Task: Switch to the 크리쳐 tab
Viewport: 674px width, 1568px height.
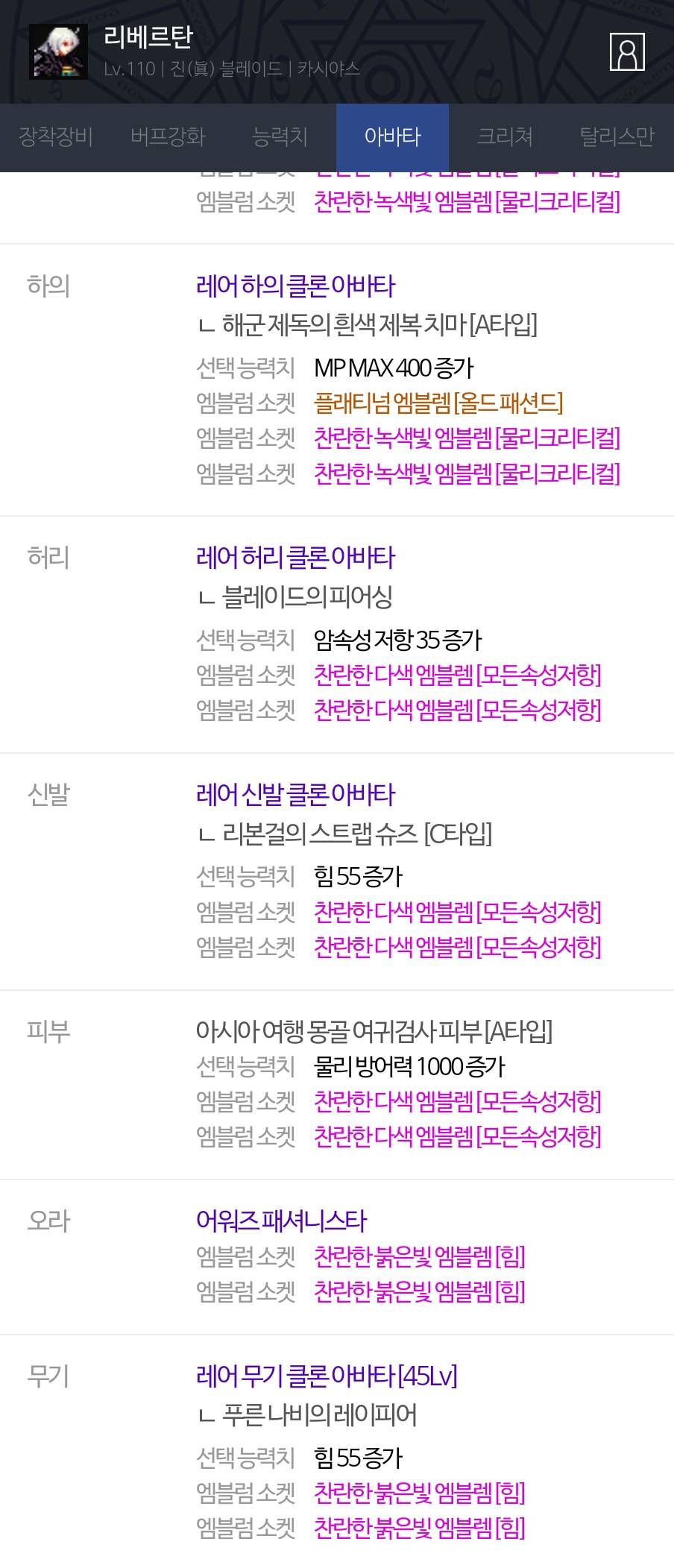Action: 505,137
